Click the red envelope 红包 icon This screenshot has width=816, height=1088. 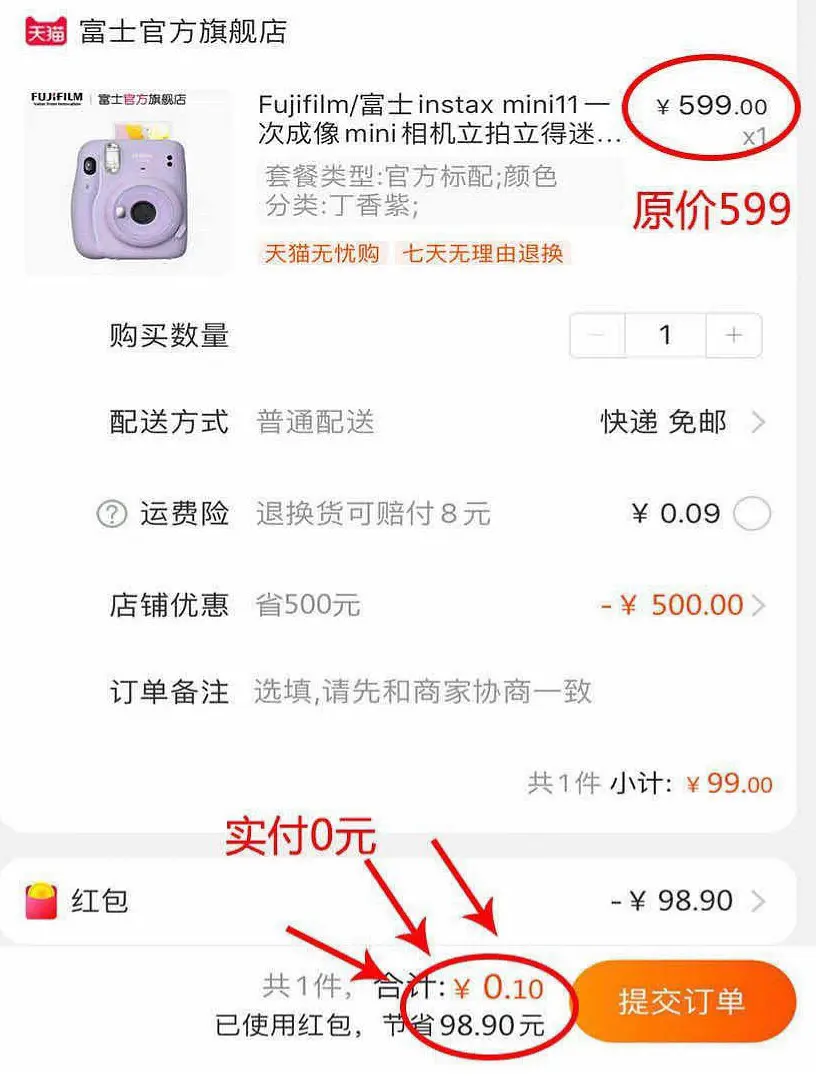[x=38, y=900]
